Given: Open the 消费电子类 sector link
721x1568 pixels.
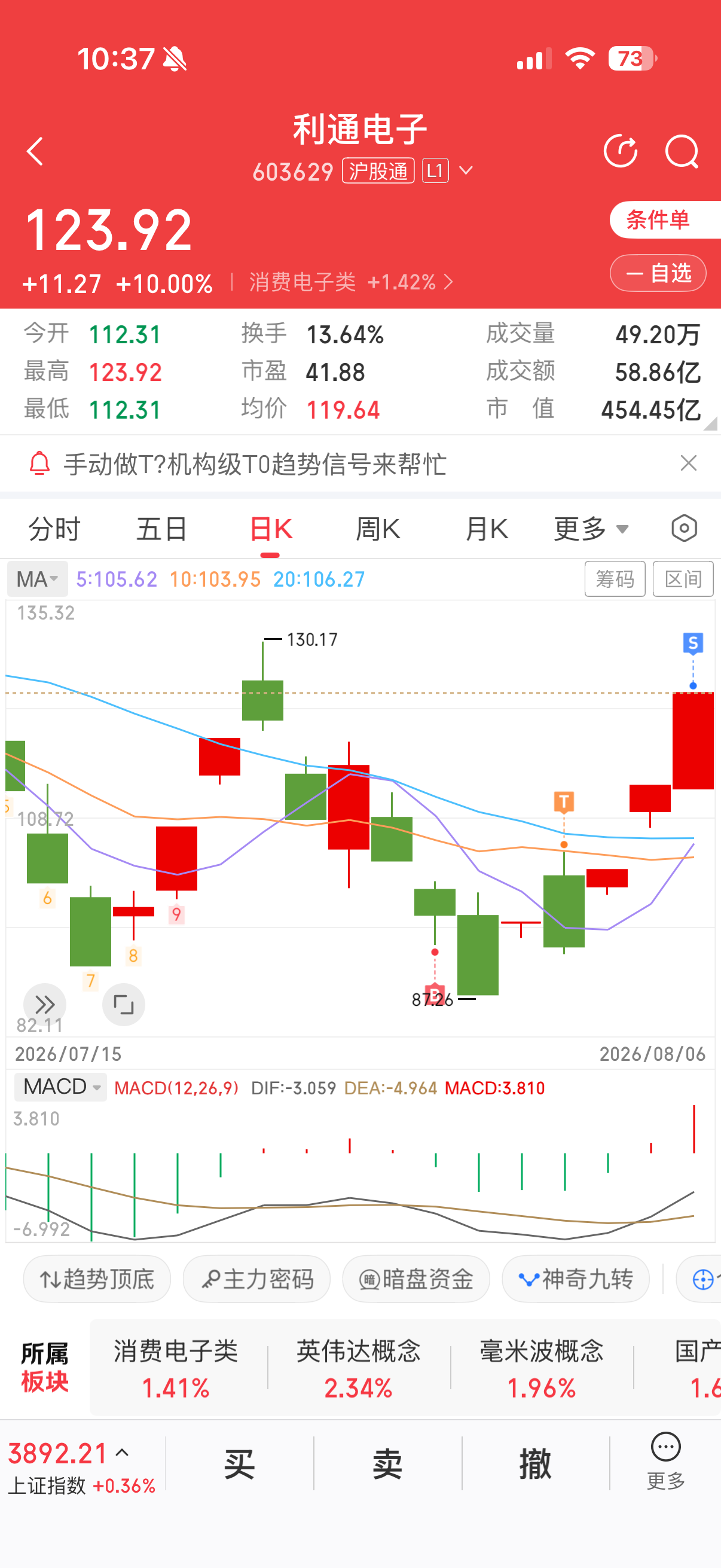Looking at the screenshot, I should coord(351,282).
